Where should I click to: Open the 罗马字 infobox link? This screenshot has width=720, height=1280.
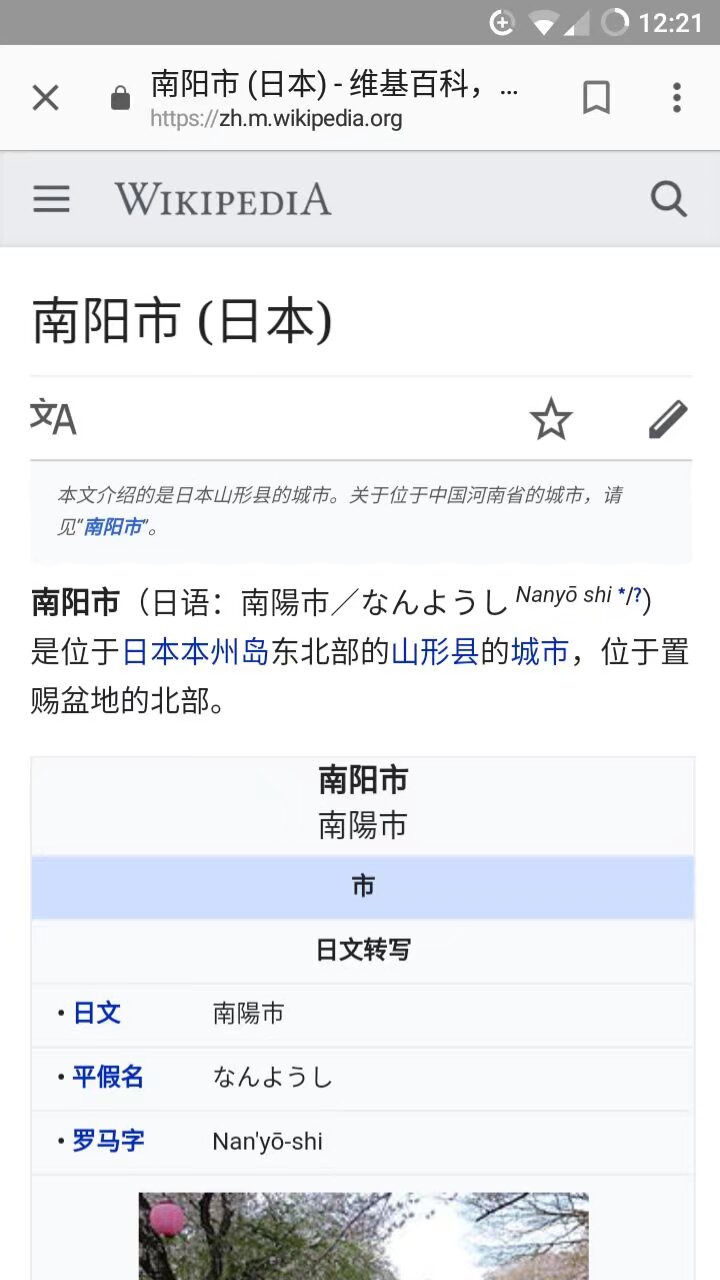tap(108, 1141)
